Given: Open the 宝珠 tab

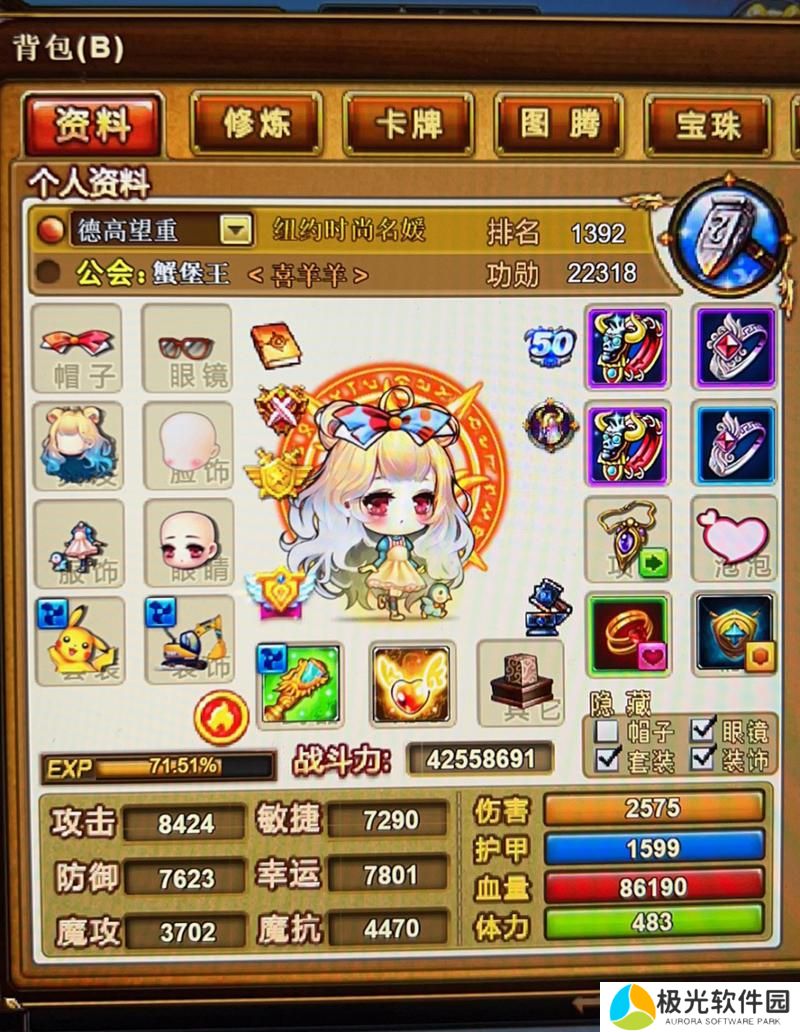Looking at the screenshot, I should pos(707,124).
